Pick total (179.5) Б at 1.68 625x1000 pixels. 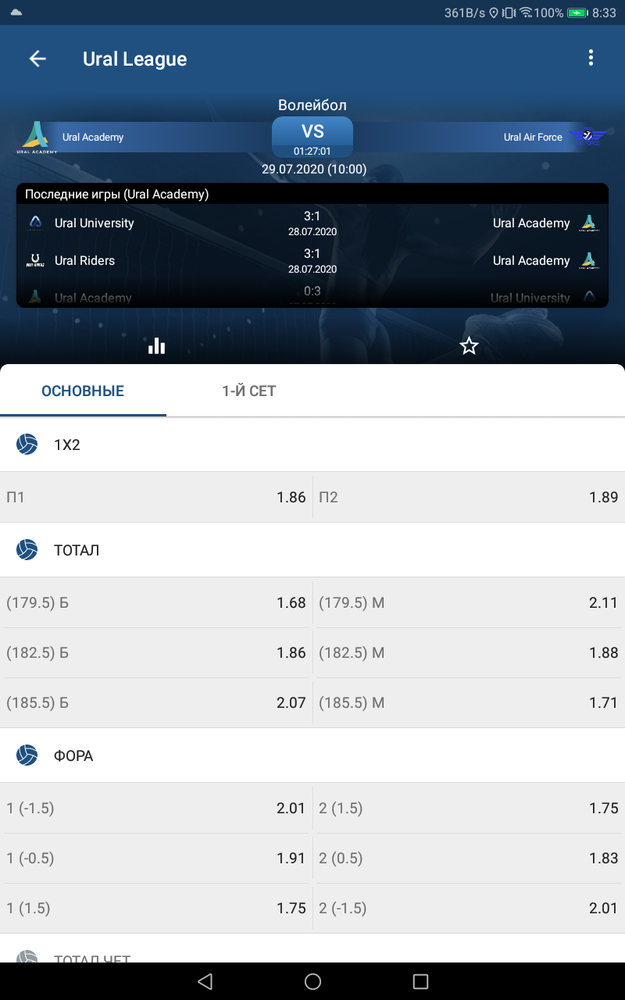coord(156,603)
